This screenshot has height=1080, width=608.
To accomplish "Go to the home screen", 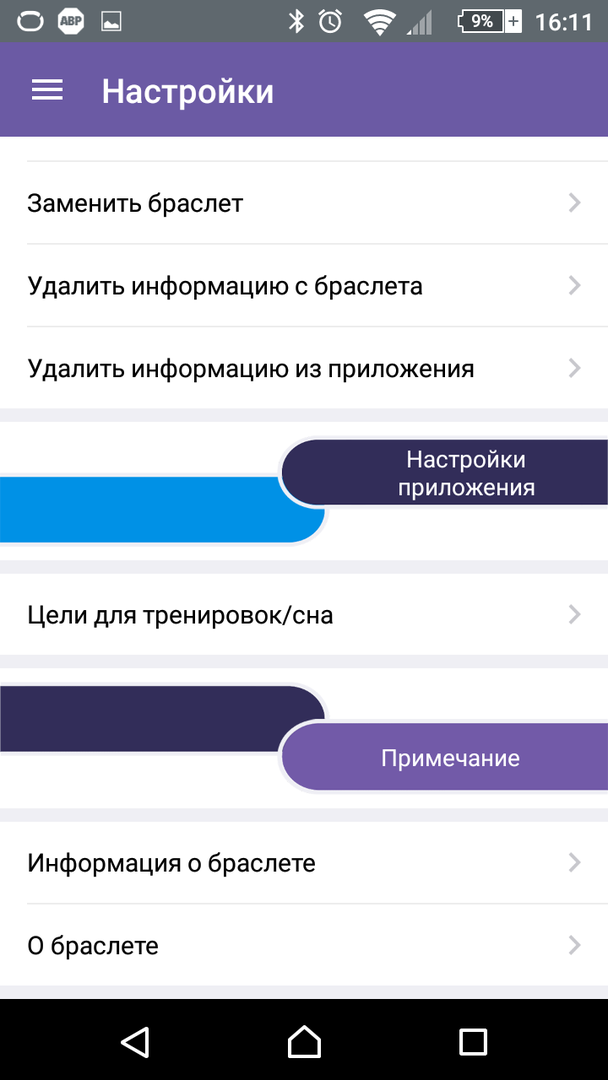I will tap(304, 1041).
